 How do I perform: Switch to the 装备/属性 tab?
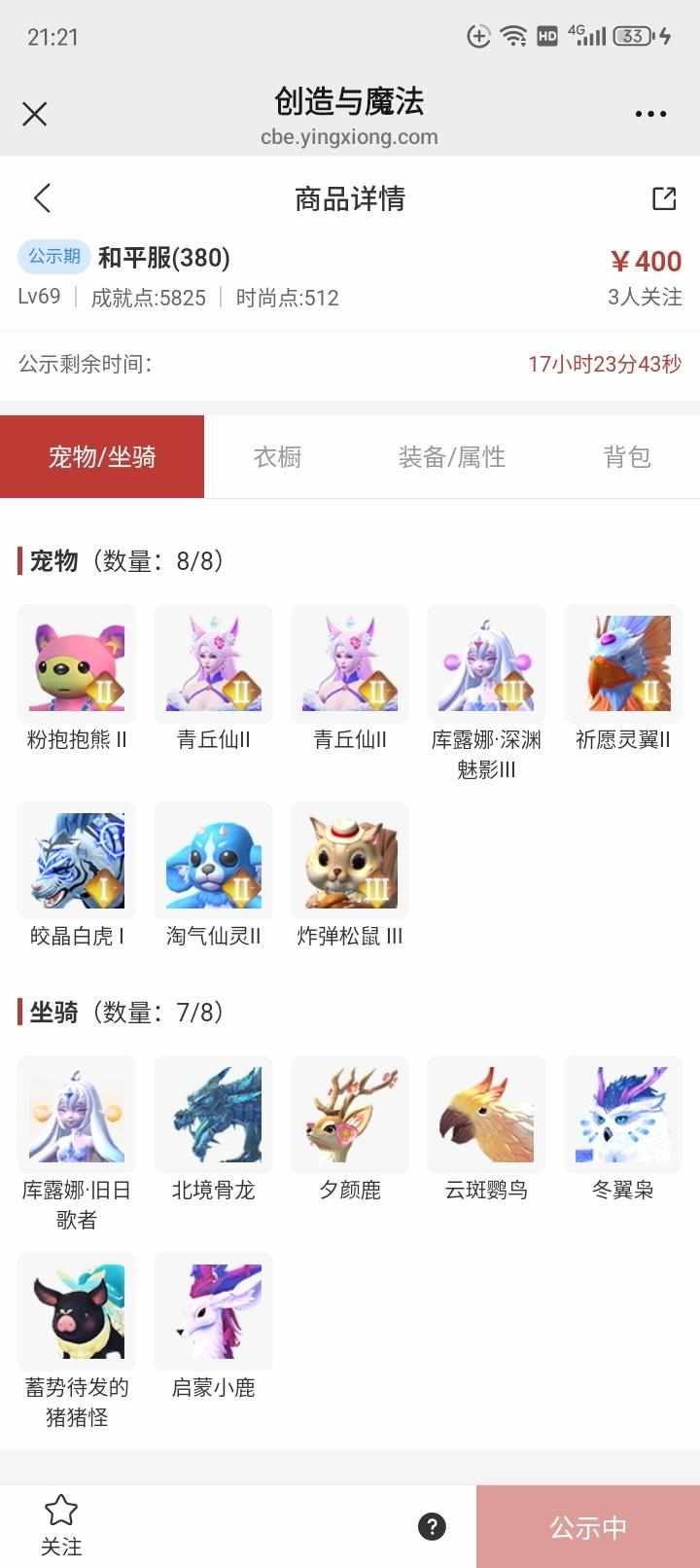[452, 457]
